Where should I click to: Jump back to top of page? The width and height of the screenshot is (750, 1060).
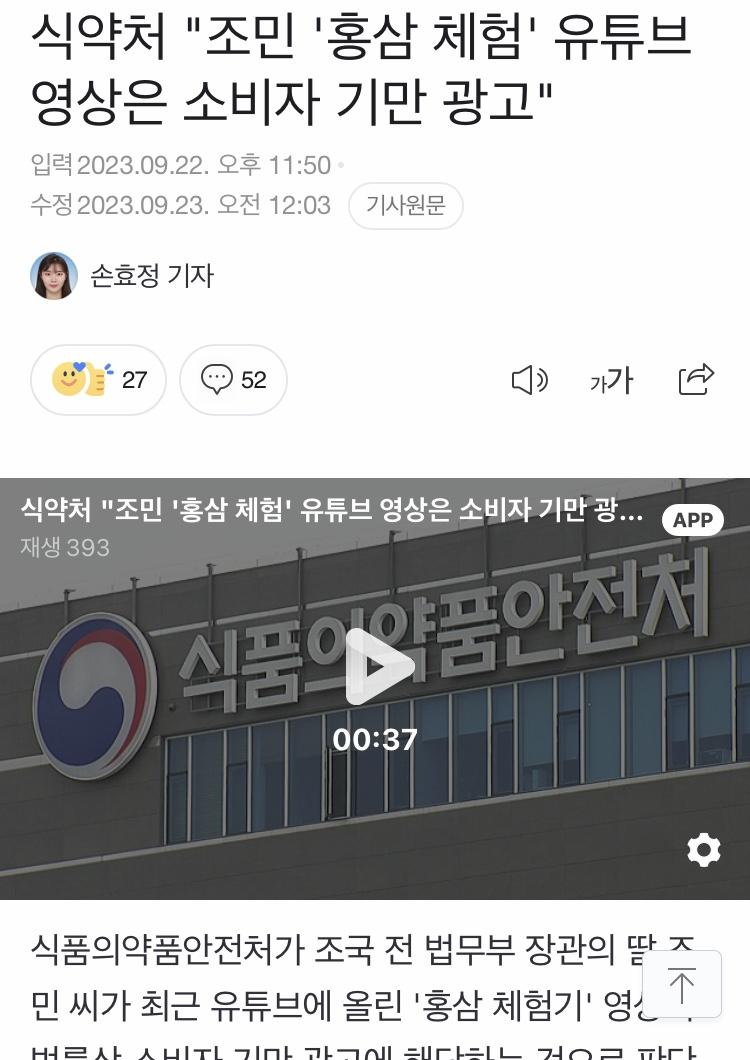tap(681, 984)
